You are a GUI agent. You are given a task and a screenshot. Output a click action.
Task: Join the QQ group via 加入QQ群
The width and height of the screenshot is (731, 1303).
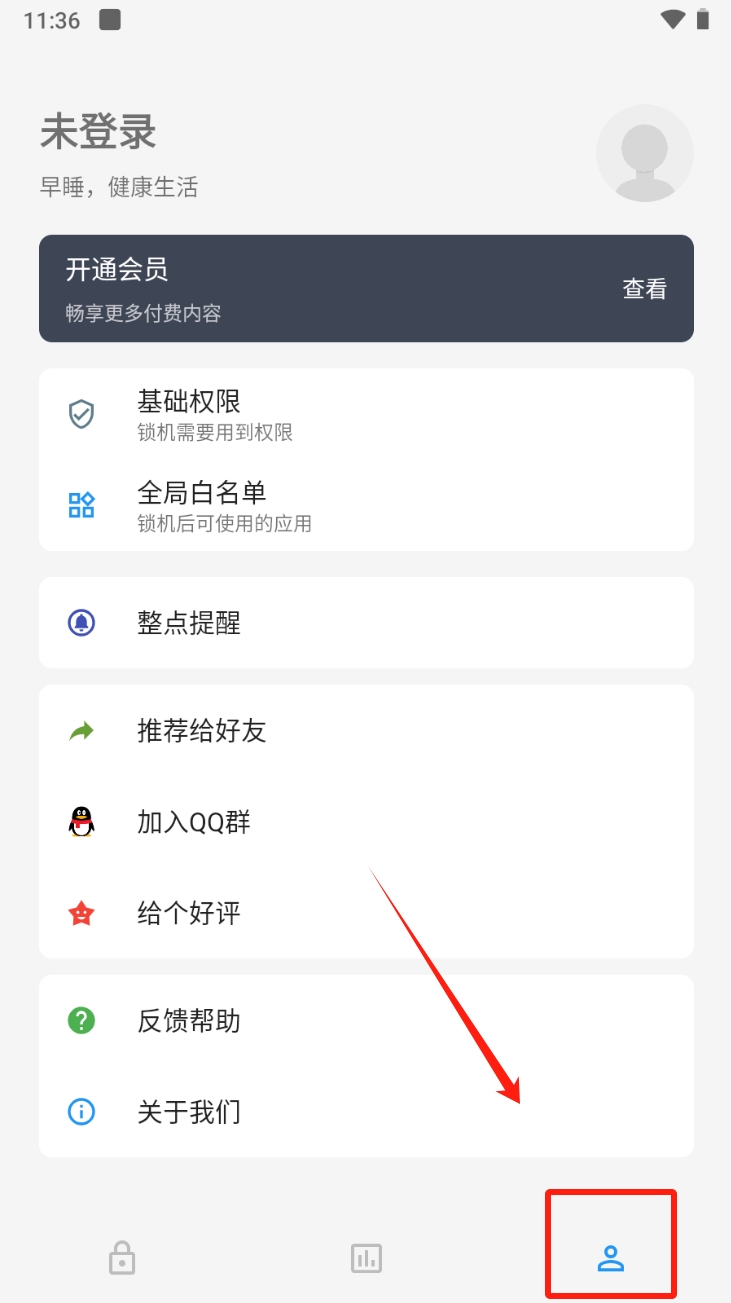click(366, 822)
